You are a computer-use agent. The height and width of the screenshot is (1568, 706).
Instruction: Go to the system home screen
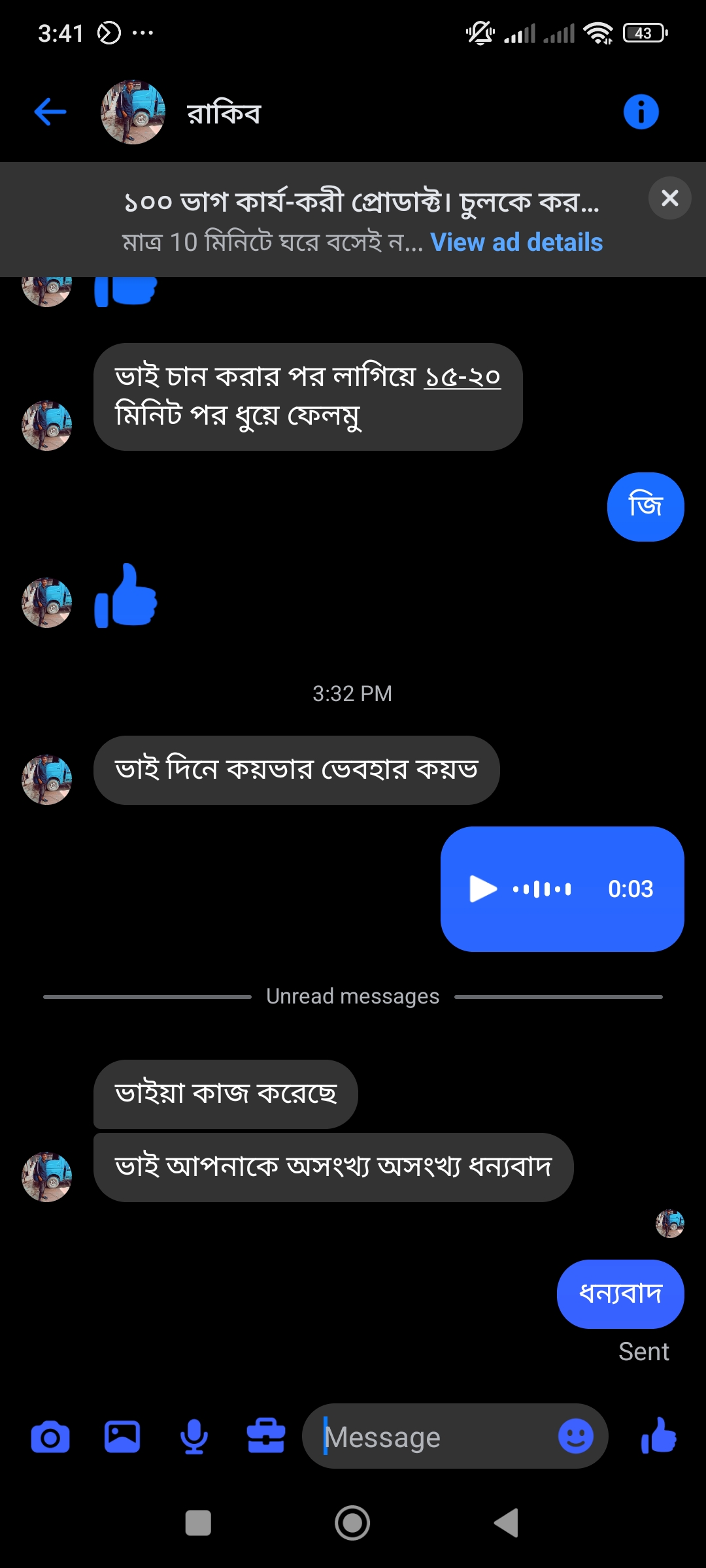coord(352,1523)
